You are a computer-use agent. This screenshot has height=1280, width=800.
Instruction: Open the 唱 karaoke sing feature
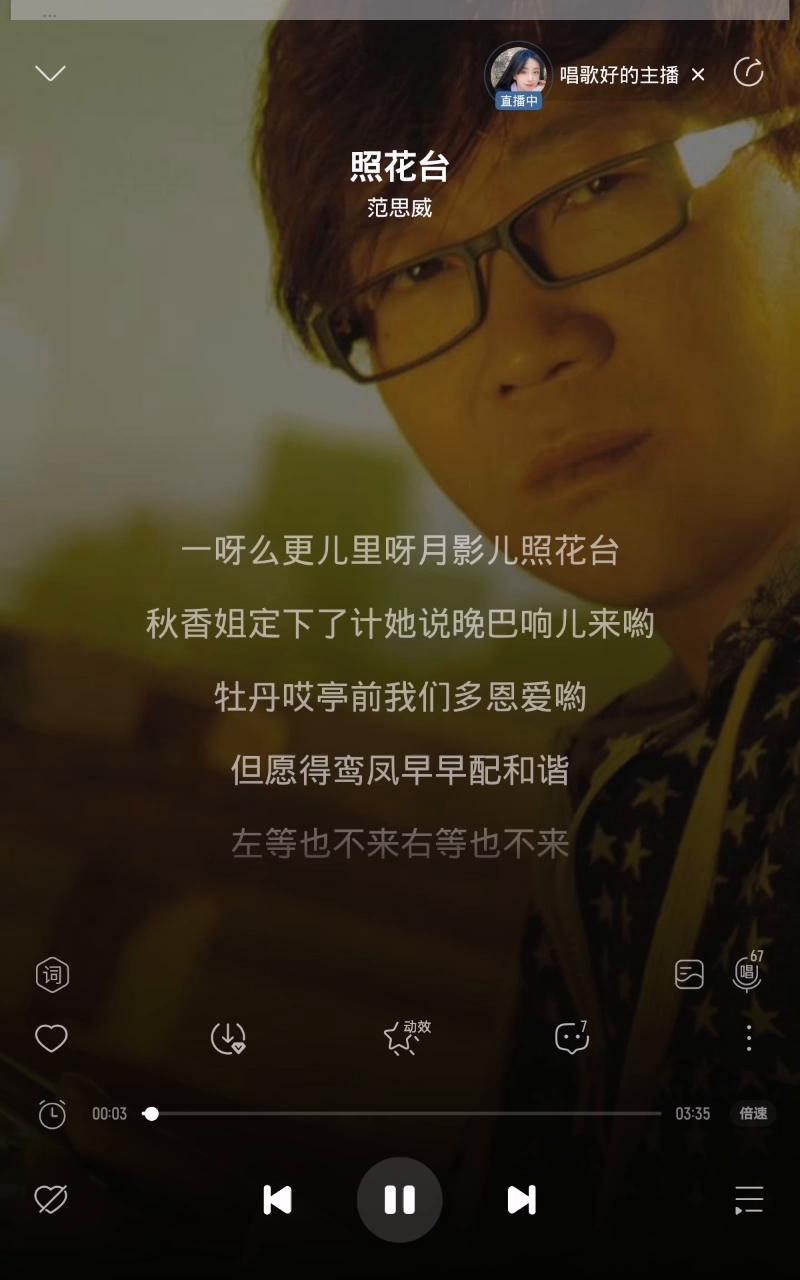[747, 973]
